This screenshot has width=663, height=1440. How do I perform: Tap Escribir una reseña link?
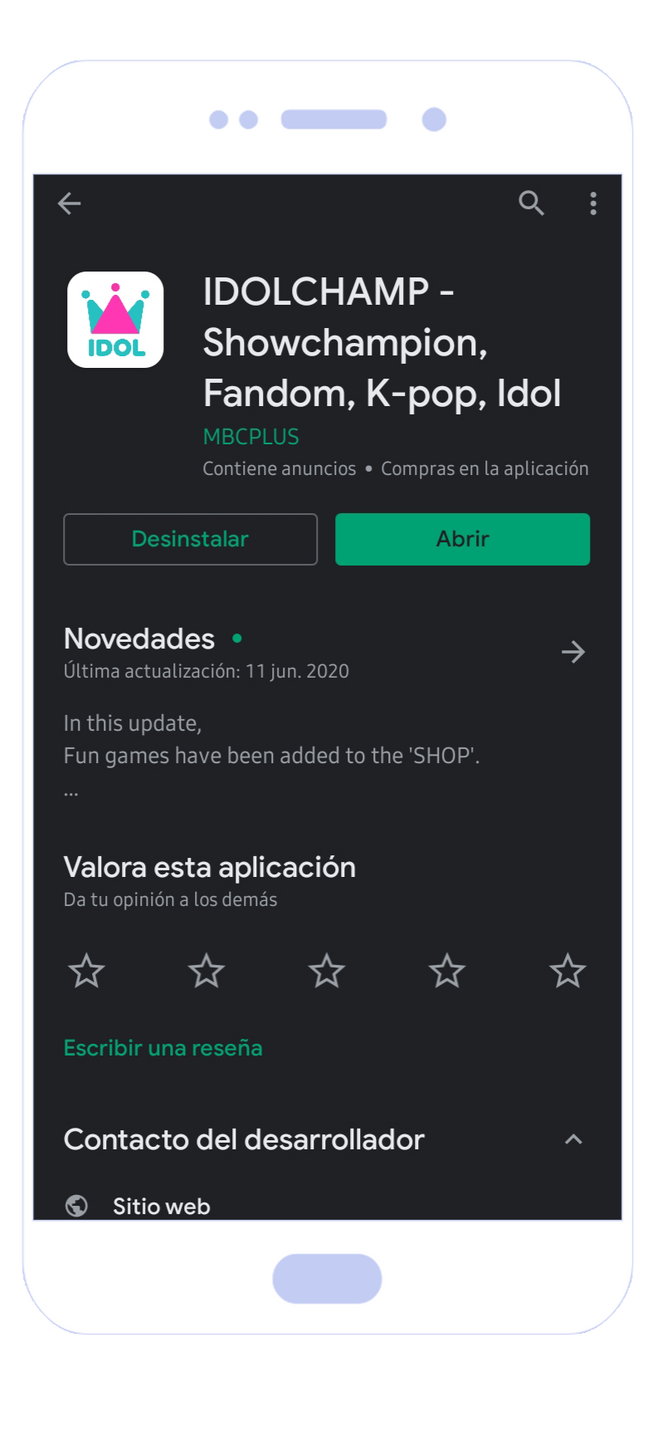point(163,1048)
